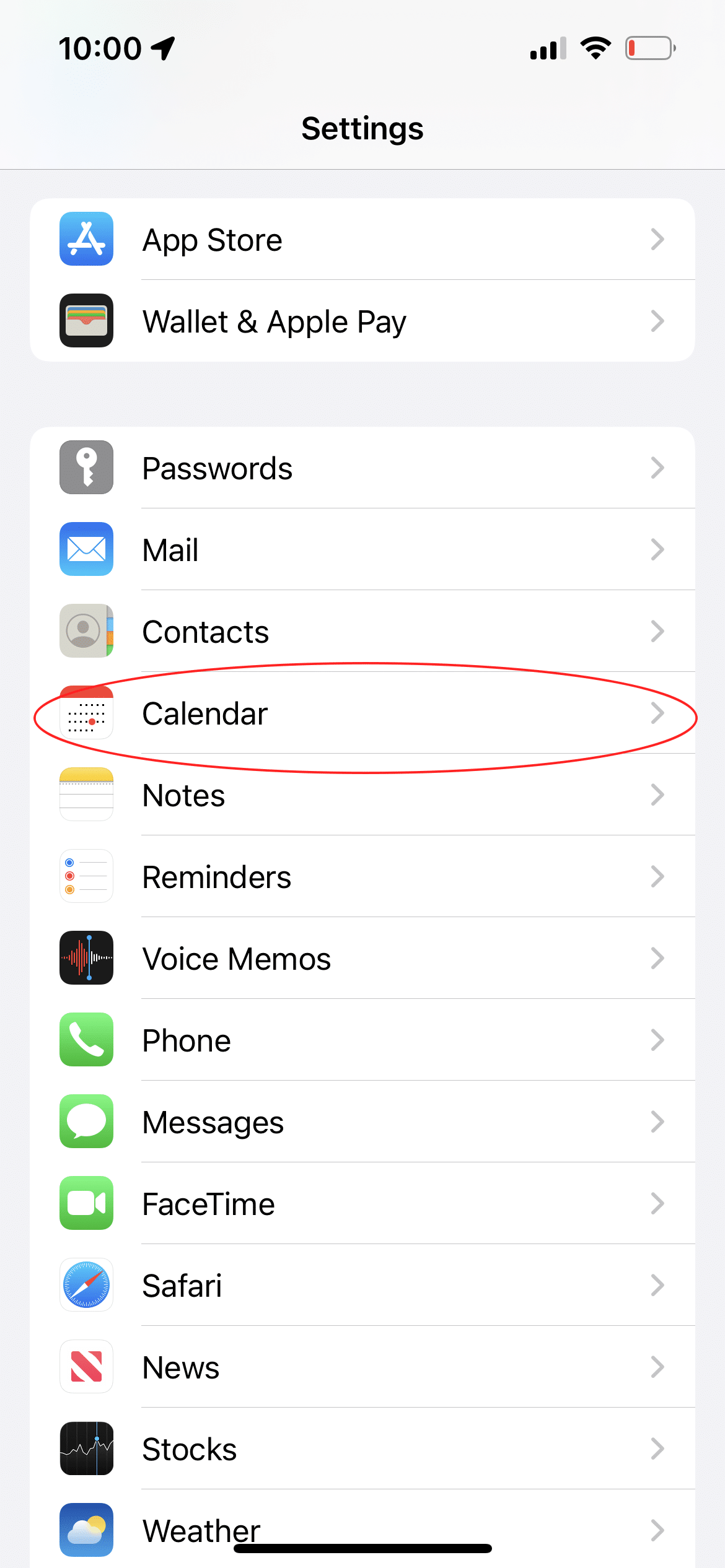Go to Voice Memos settings
Image resolution: width=725 pixels, height=1568 pixels.
coord(362,958)
